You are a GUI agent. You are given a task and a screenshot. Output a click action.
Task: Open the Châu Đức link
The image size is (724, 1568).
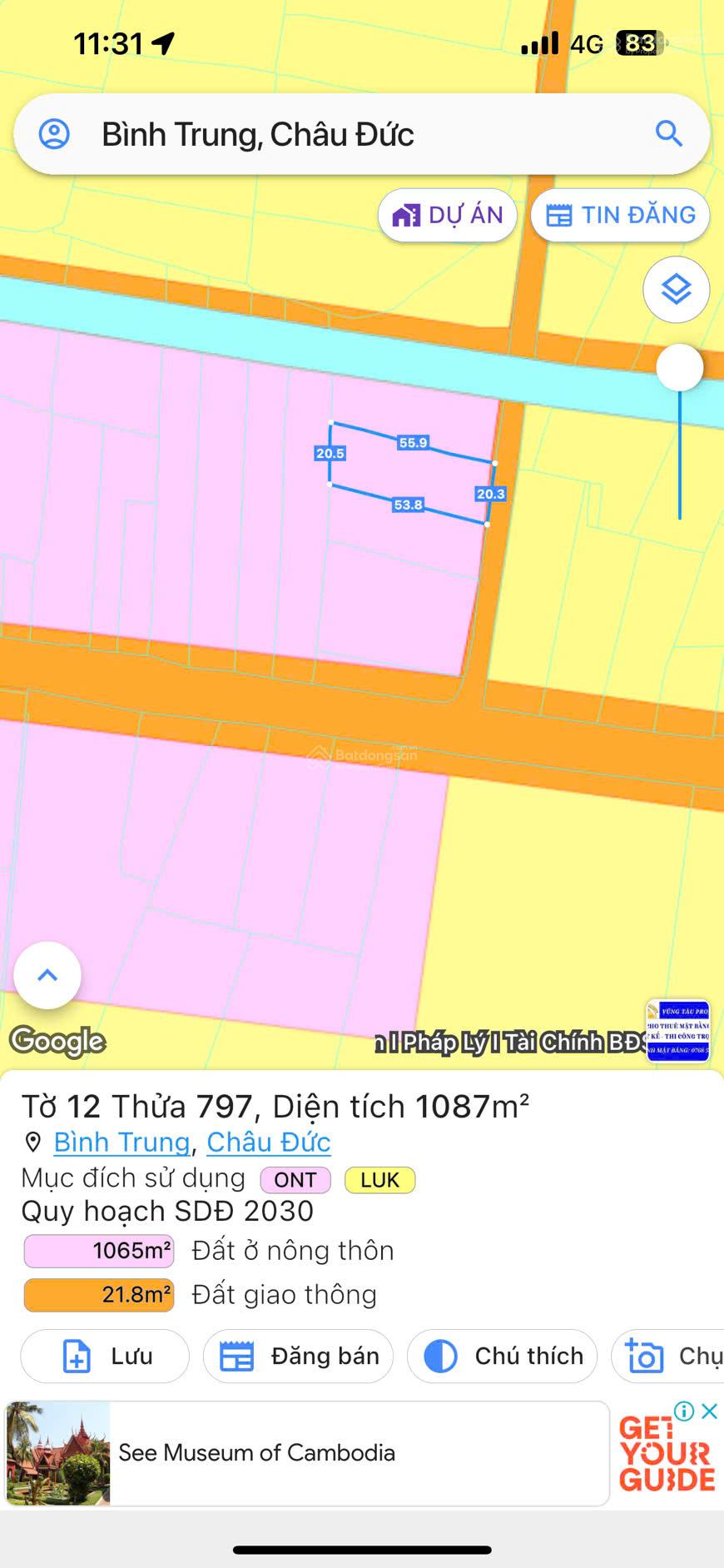pyautogui.click(x=268, y=1142)
